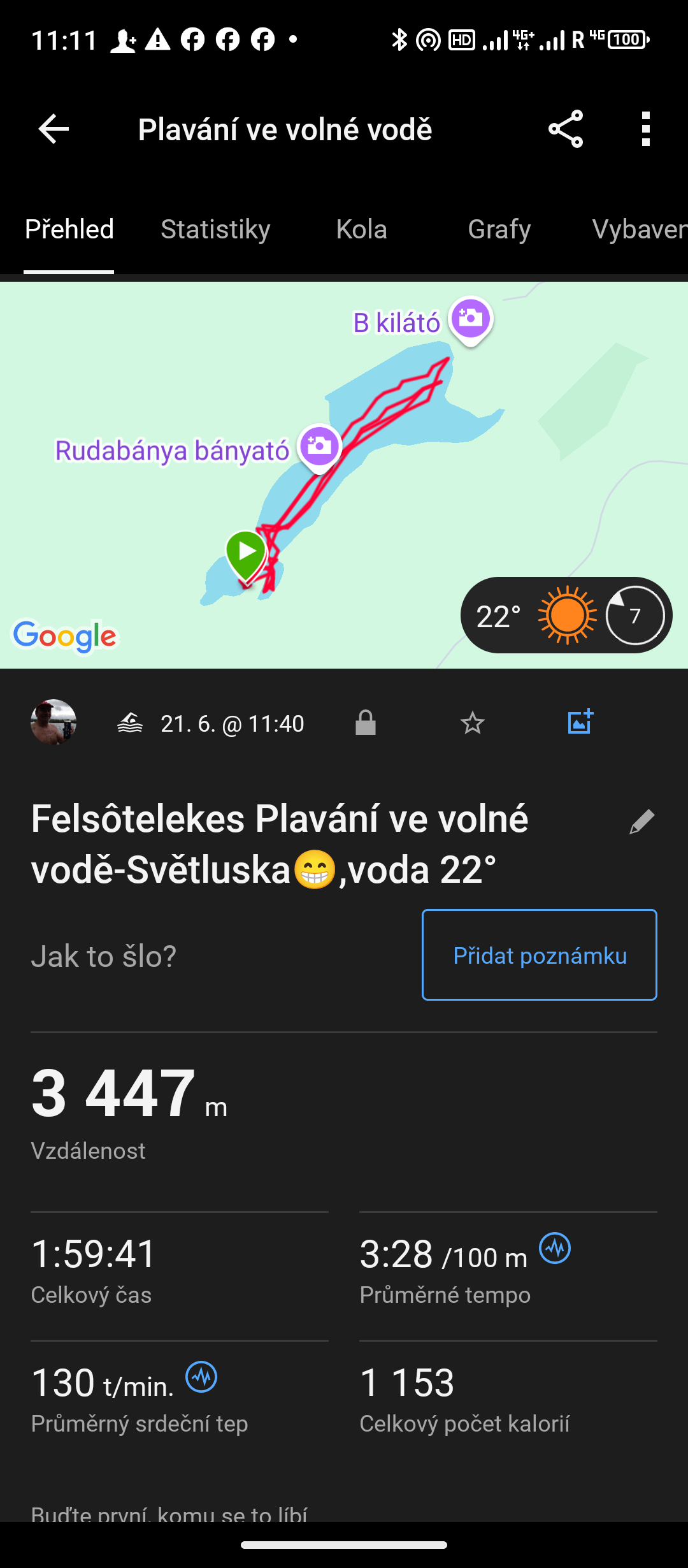
Task: Share this swimming activity
Action: (x=566, y=129)
